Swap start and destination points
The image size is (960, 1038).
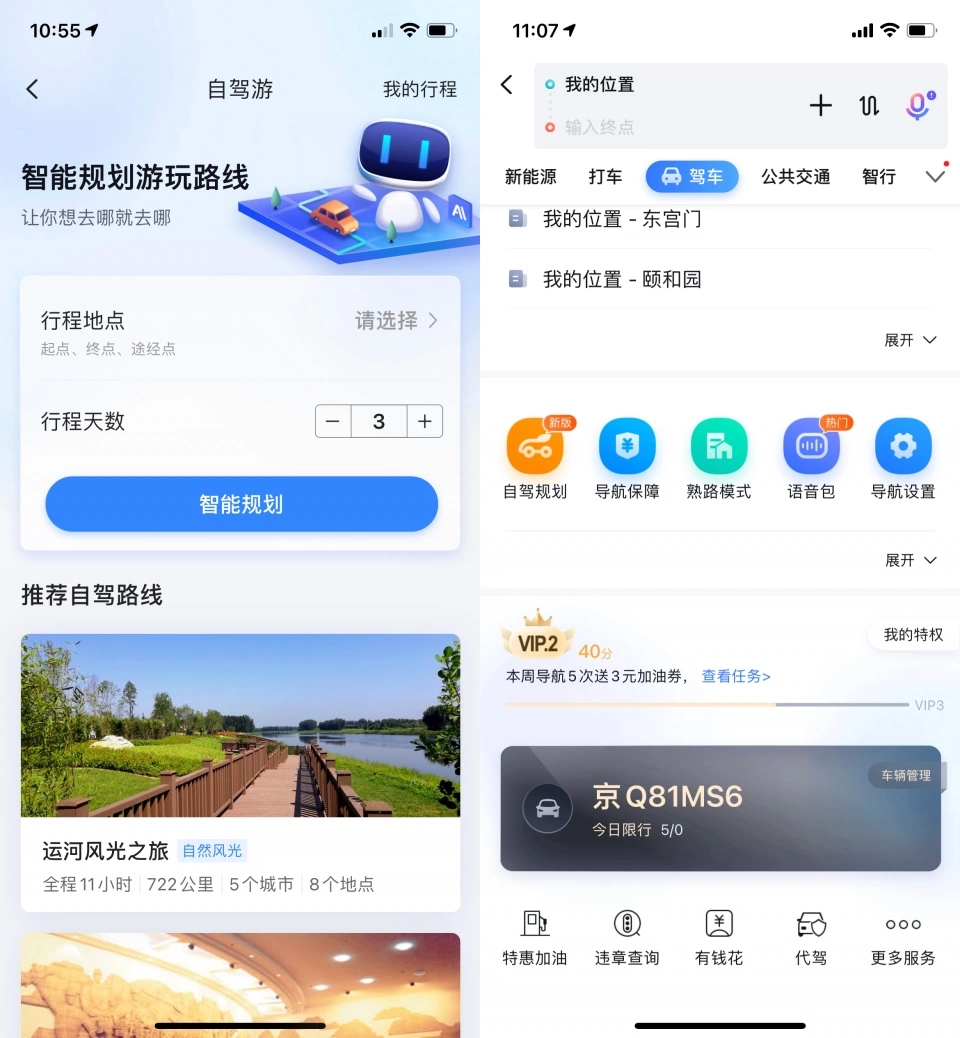[869, 105]
